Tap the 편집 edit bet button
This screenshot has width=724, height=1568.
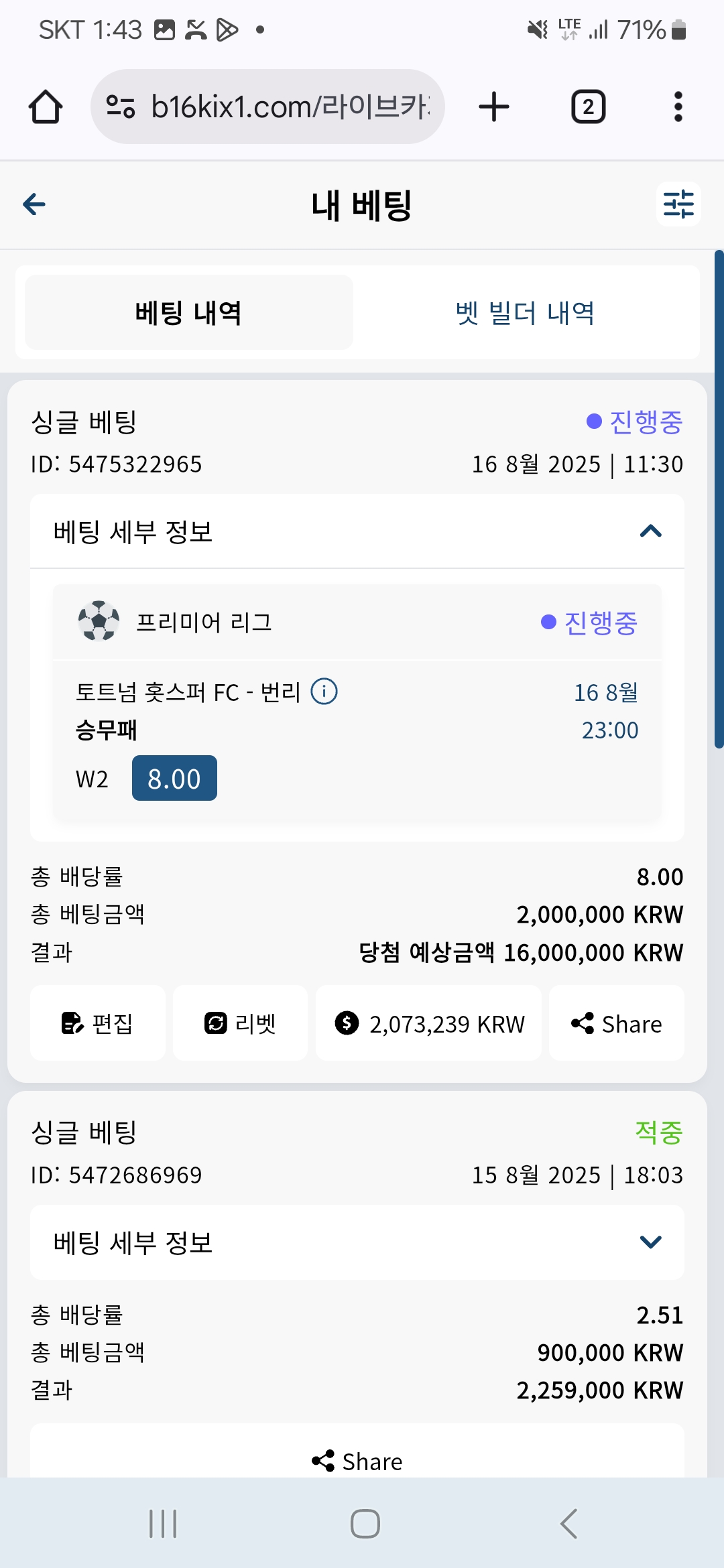tap(98, 1023)
